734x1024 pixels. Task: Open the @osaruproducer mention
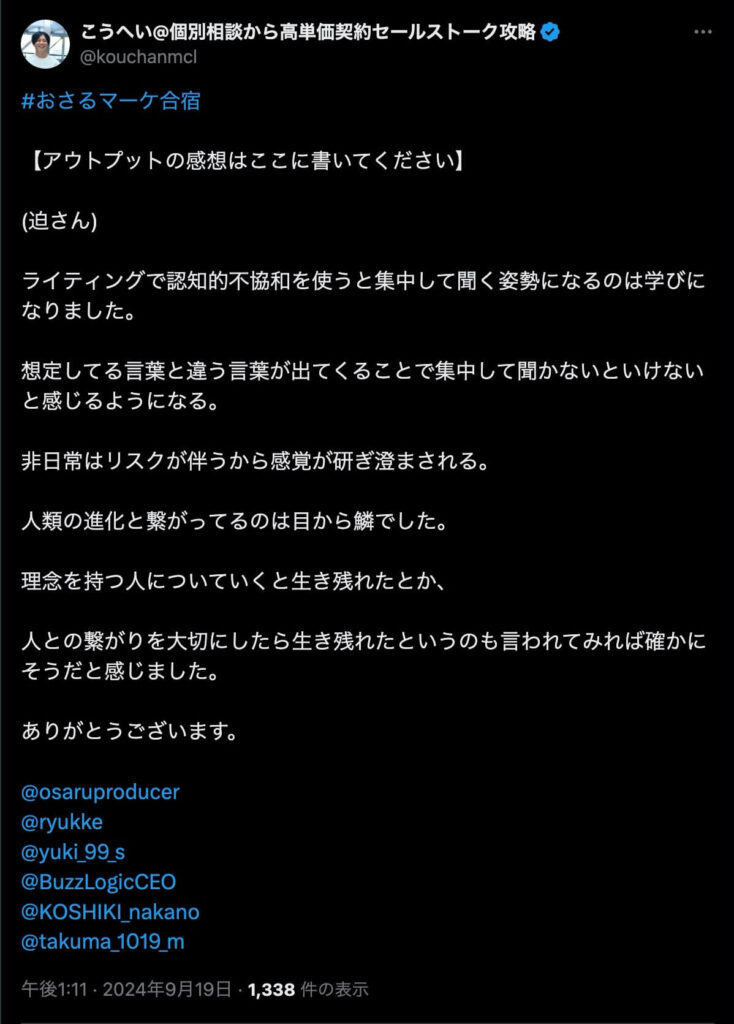coord(100,792)
